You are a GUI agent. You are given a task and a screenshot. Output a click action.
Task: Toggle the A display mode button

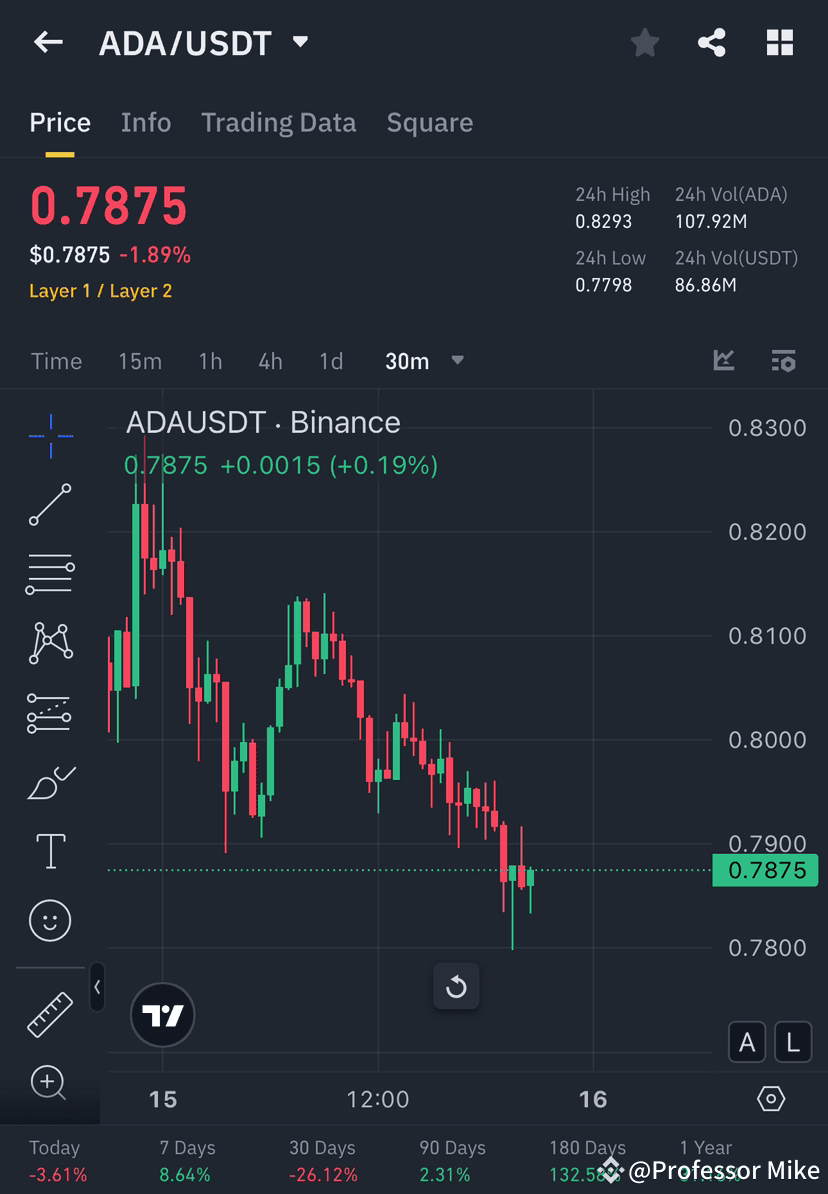pos(747,1042)
